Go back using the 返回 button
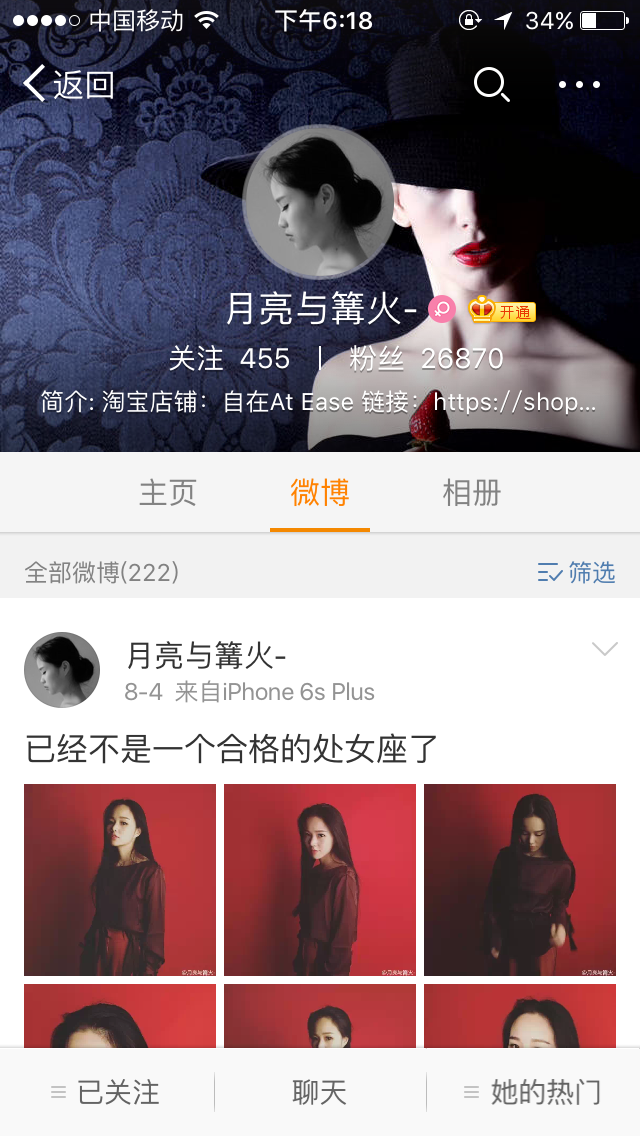 point(68,85)
